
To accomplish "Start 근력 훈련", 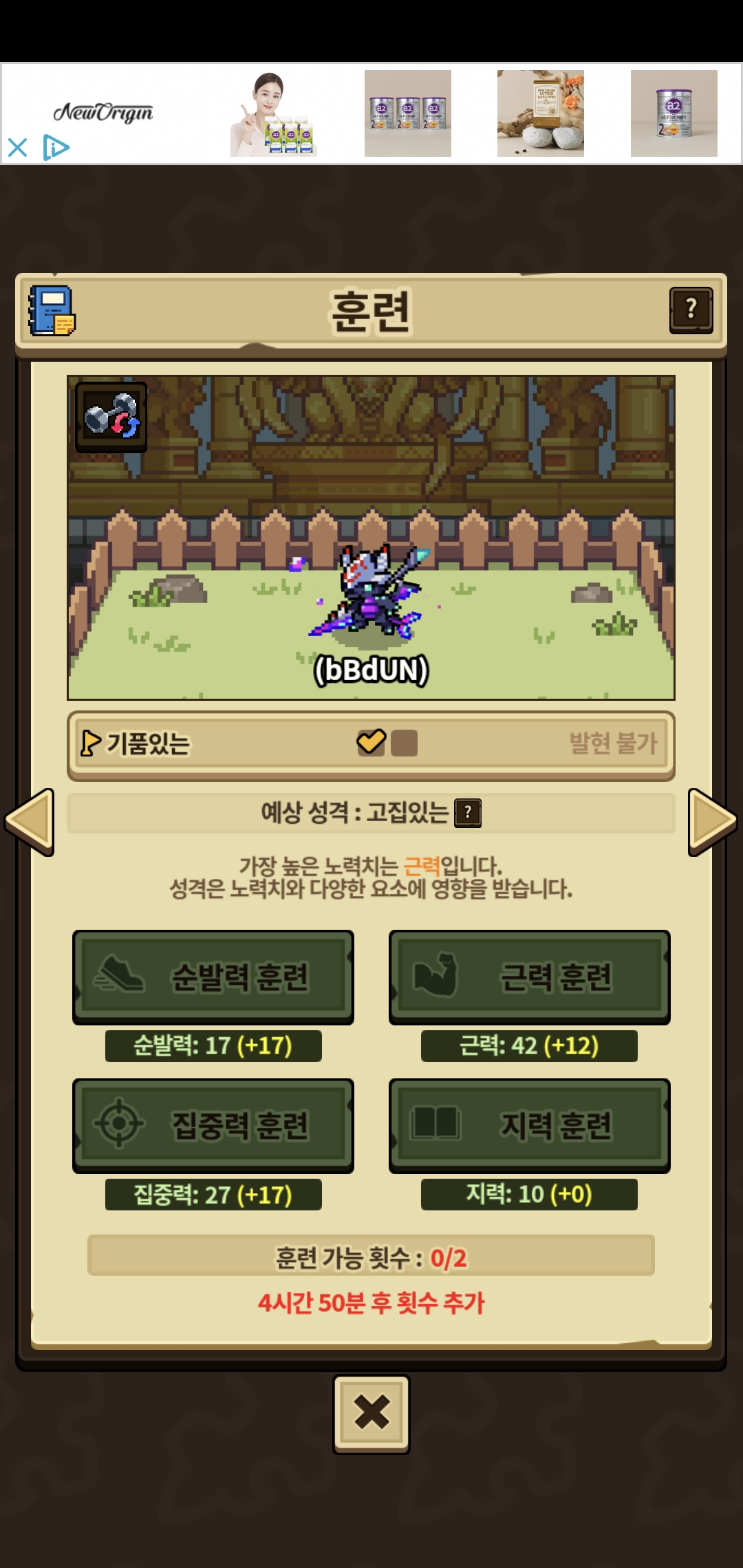I will 529,977.
